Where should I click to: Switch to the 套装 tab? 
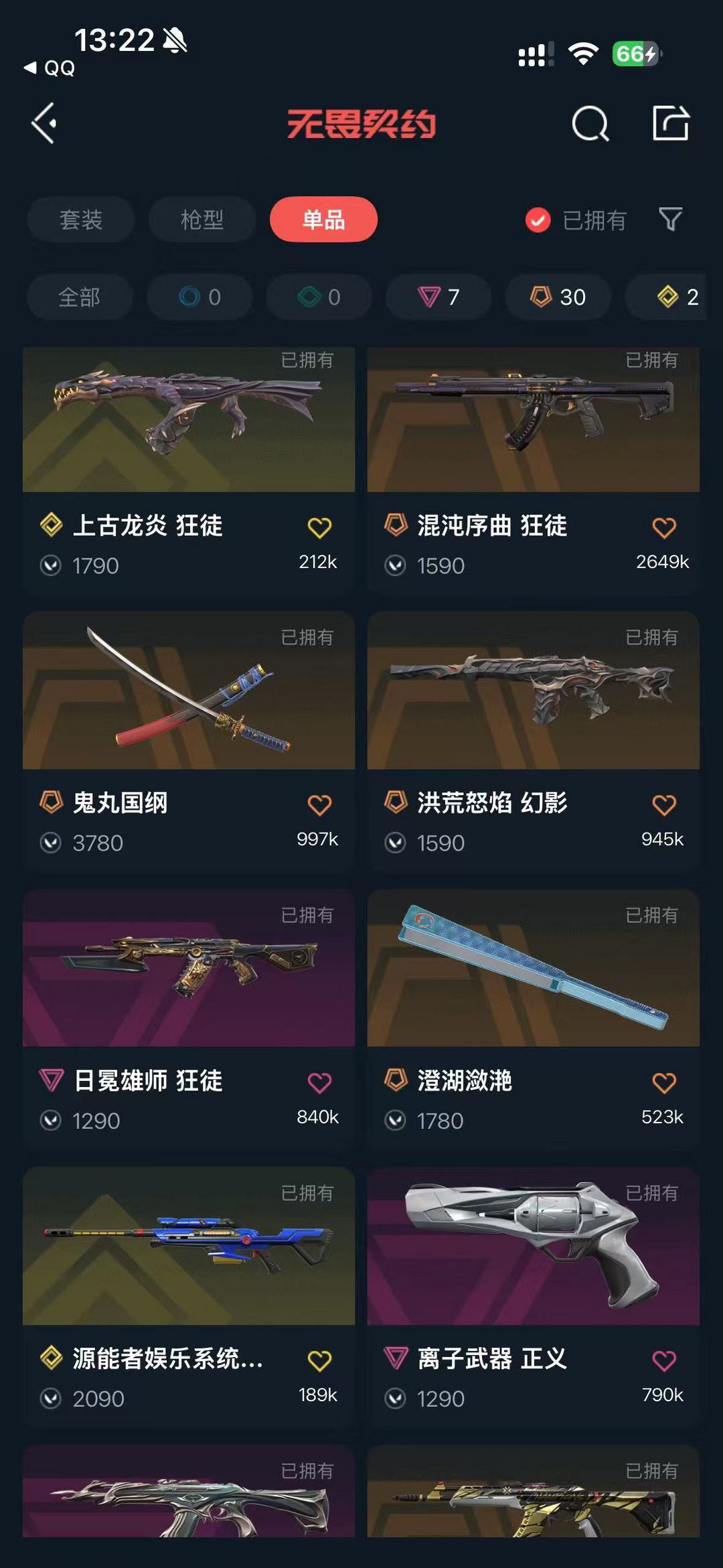click(x=81, y=220)
